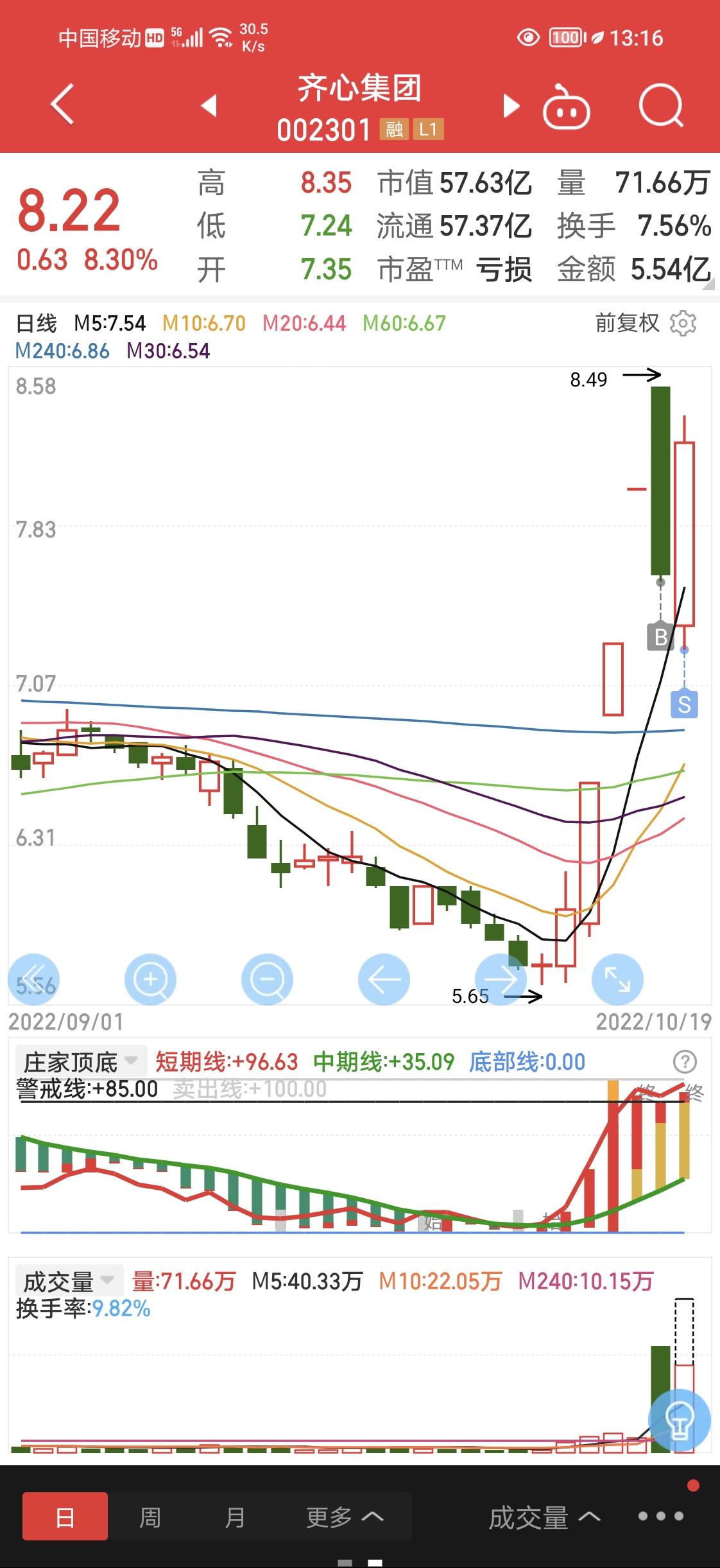Open stock search
Screen dimensions: 720x1568
point(661,105)
